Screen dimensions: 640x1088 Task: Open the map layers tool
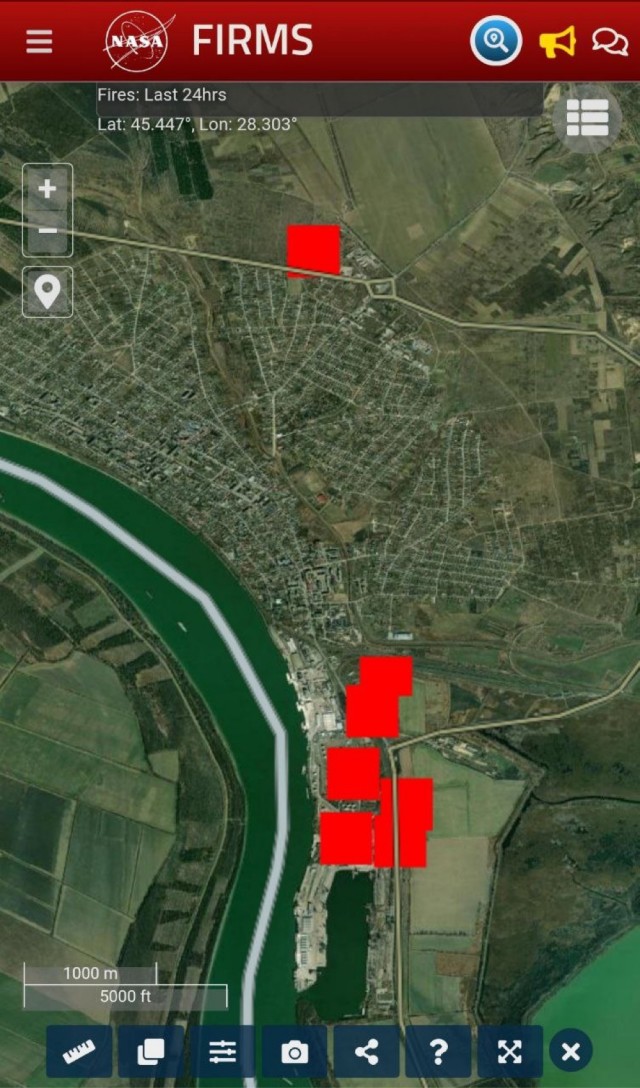[151, 1052]
